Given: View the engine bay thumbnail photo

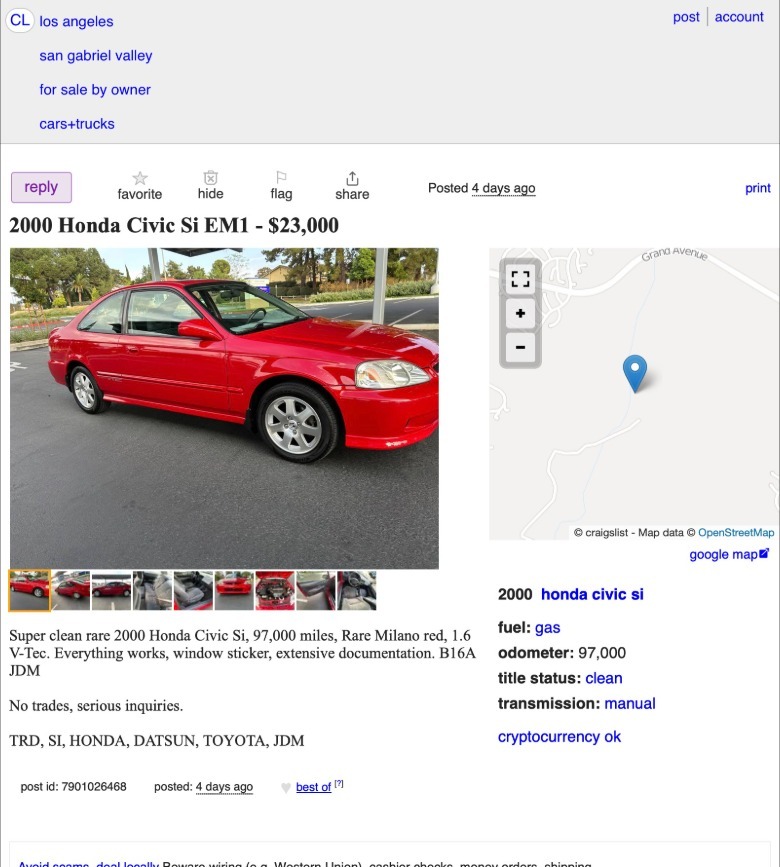Looking at the screenshot, I should 275,591.
